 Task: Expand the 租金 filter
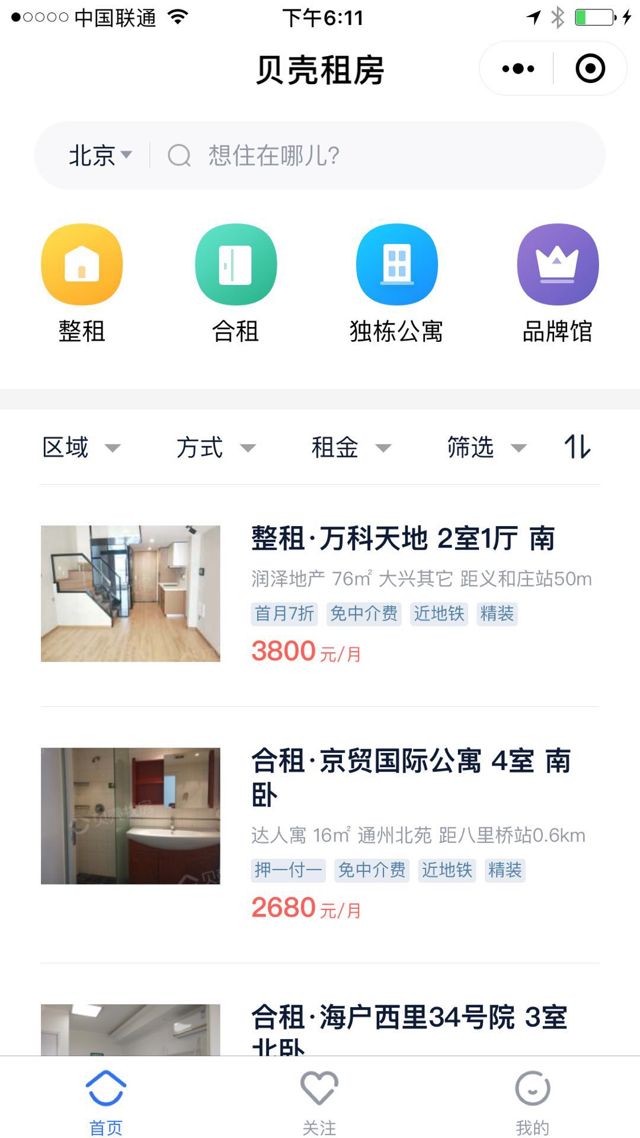(x=351, y=448)
